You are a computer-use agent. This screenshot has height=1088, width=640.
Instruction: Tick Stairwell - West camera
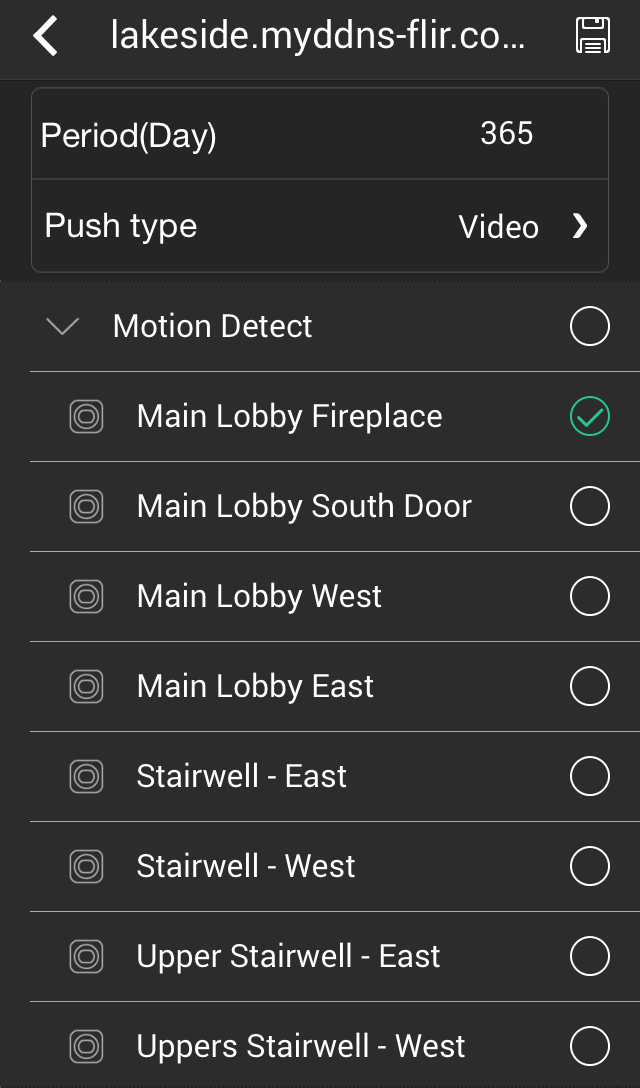point(590,866)
